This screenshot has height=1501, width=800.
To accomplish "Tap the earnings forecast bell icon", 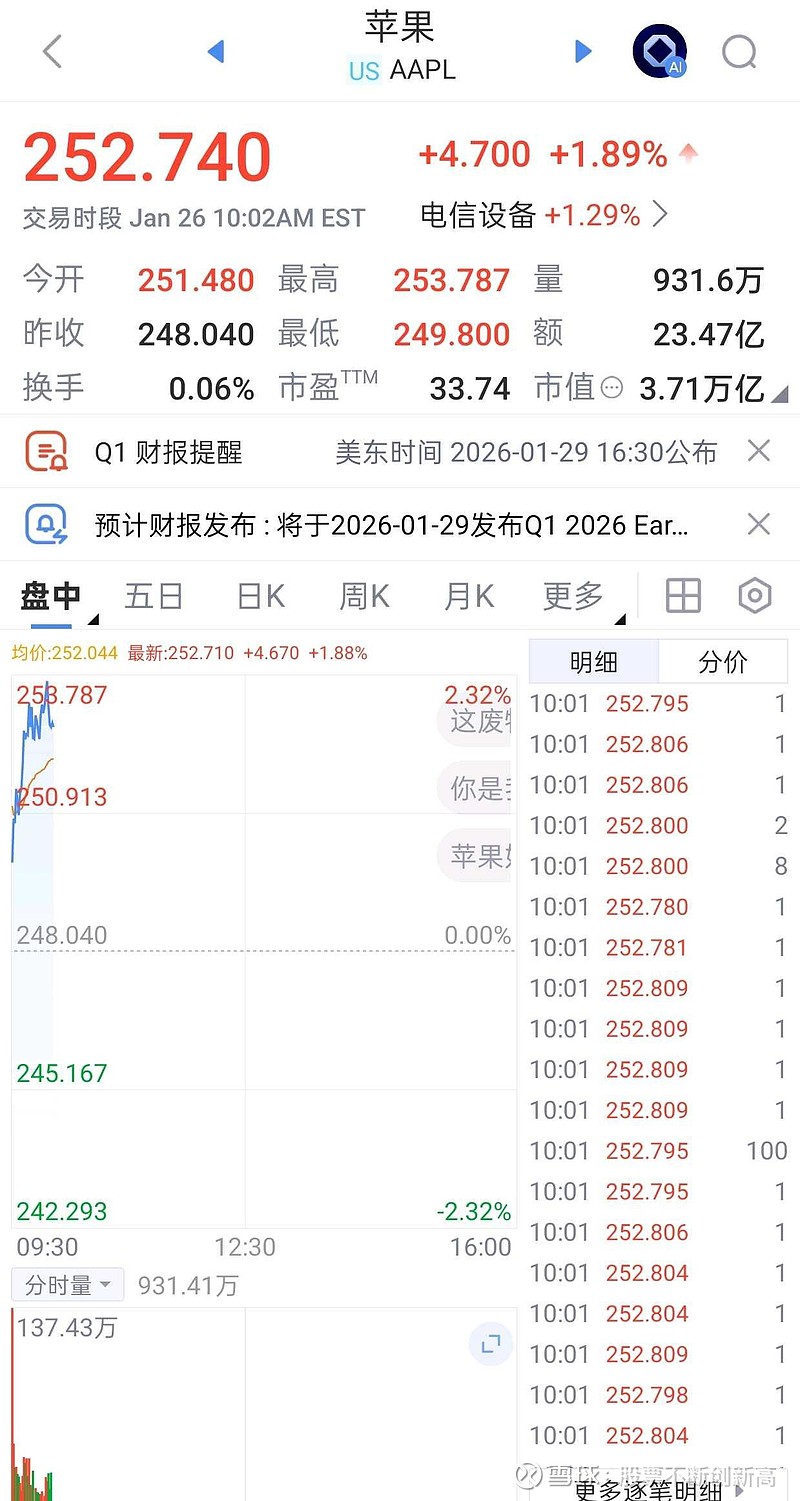I will tap(45, 524).
